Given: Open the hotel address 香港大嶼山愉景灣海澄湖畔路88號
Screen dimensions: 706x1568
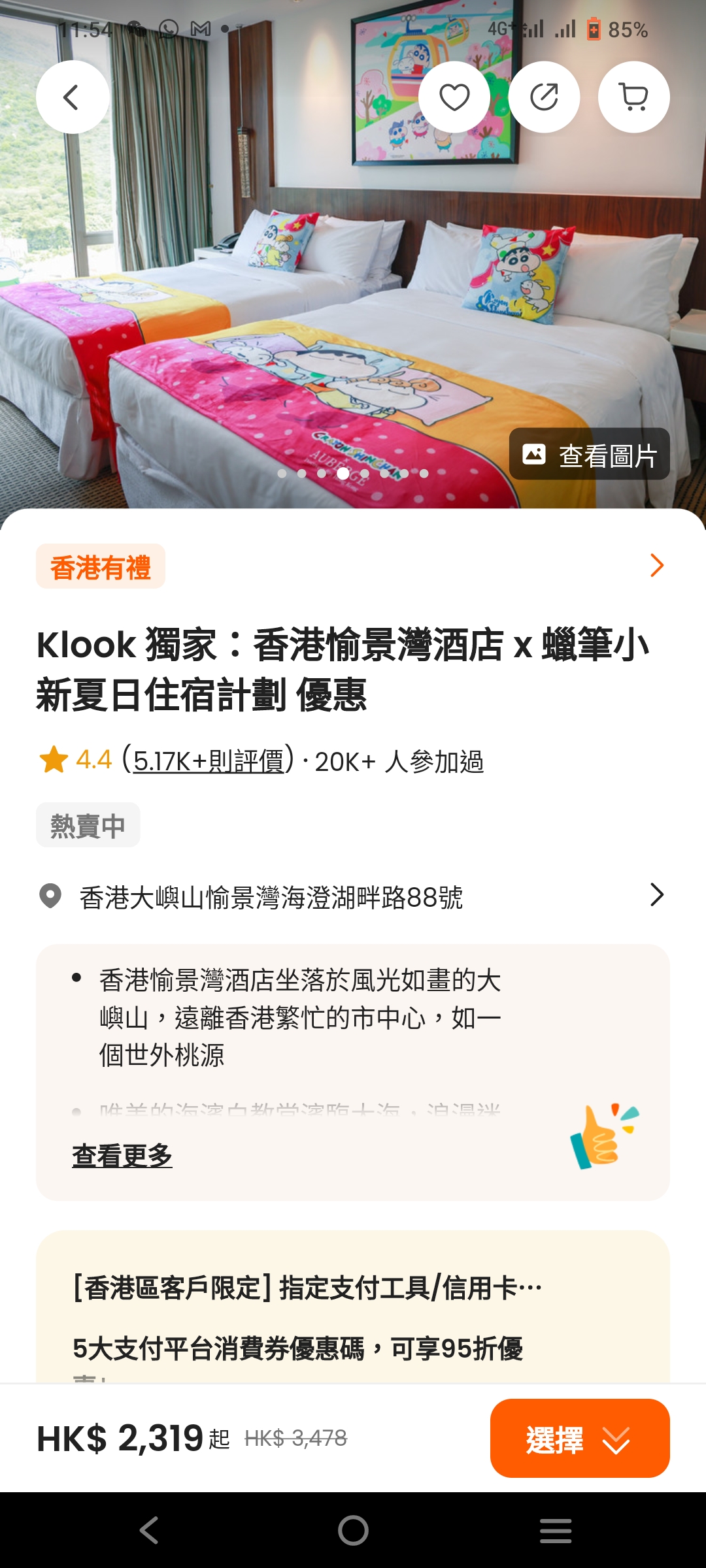Looking at the screenshot, I should click(352, 896).
